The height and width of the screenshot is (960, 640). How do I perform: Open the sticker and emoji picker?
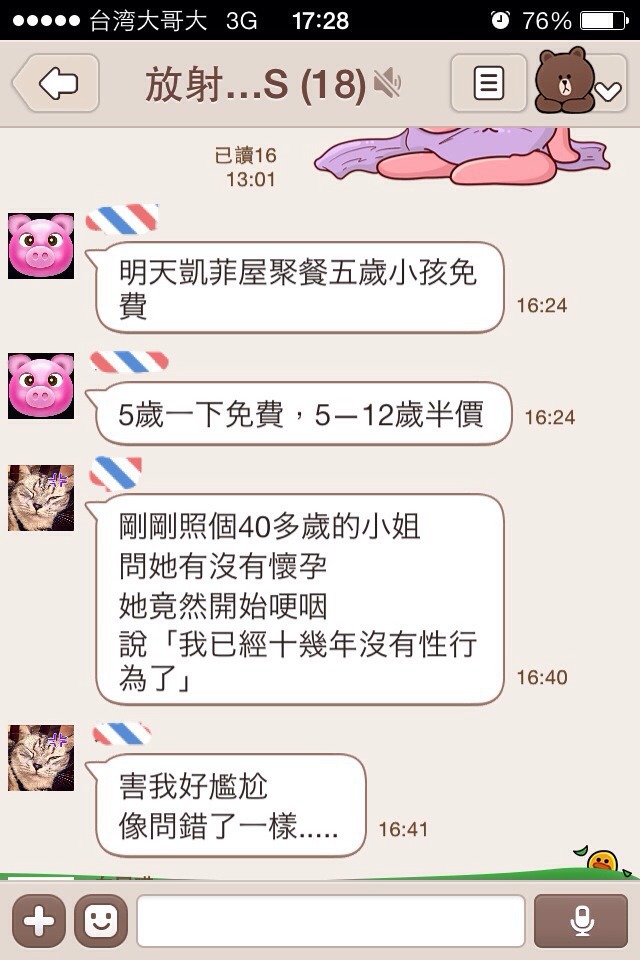[x=100, y=921]
